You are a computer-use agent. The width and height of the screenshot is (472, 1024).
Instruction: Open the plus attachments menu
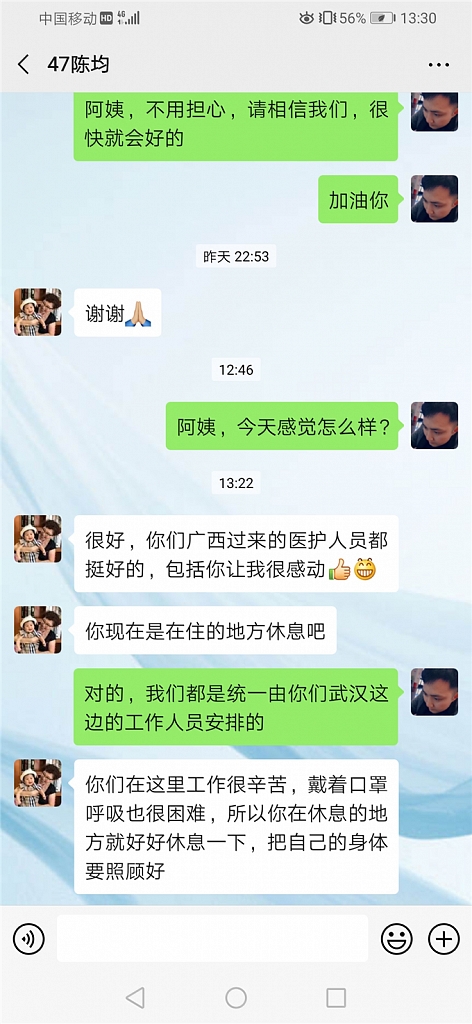(443, 940)
